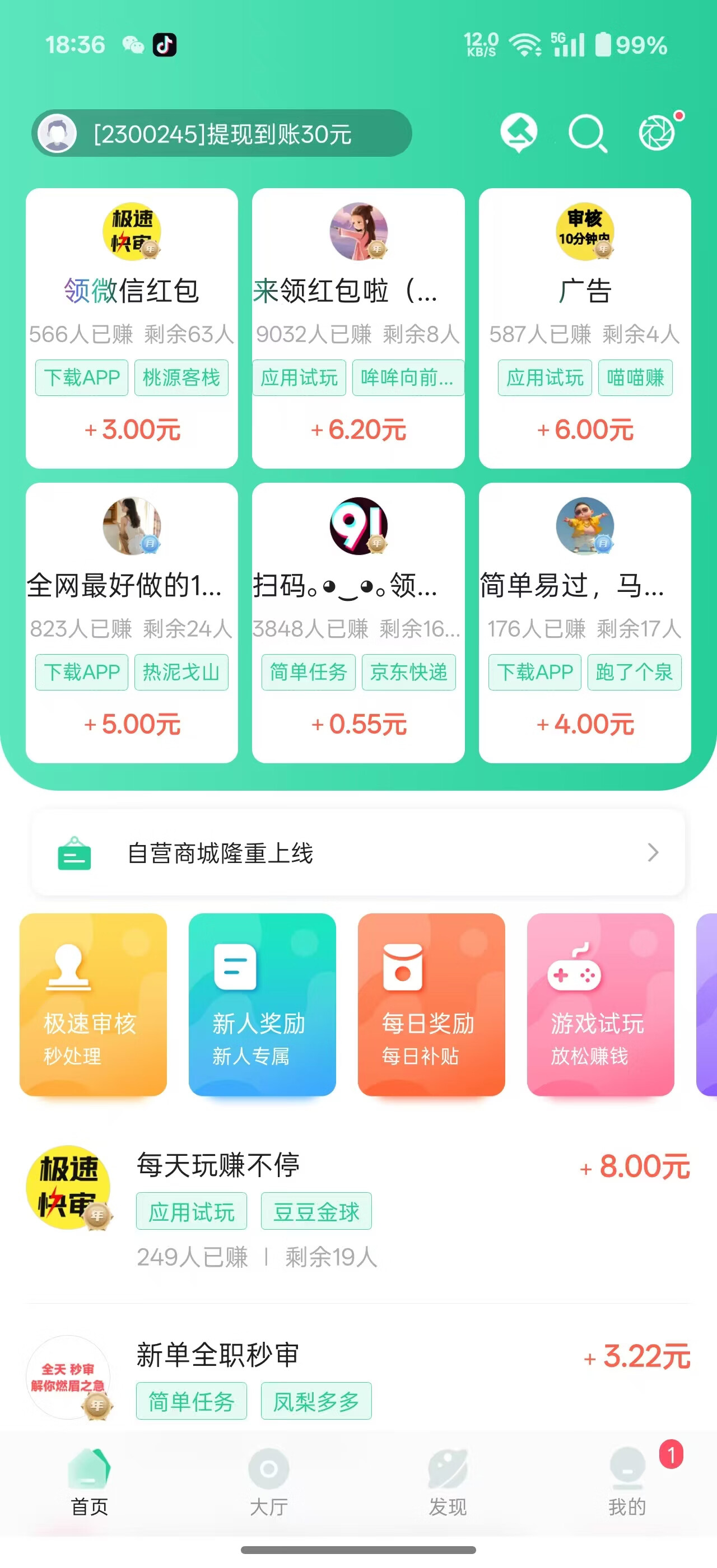Select the 广告 task card

coord(584,328)
